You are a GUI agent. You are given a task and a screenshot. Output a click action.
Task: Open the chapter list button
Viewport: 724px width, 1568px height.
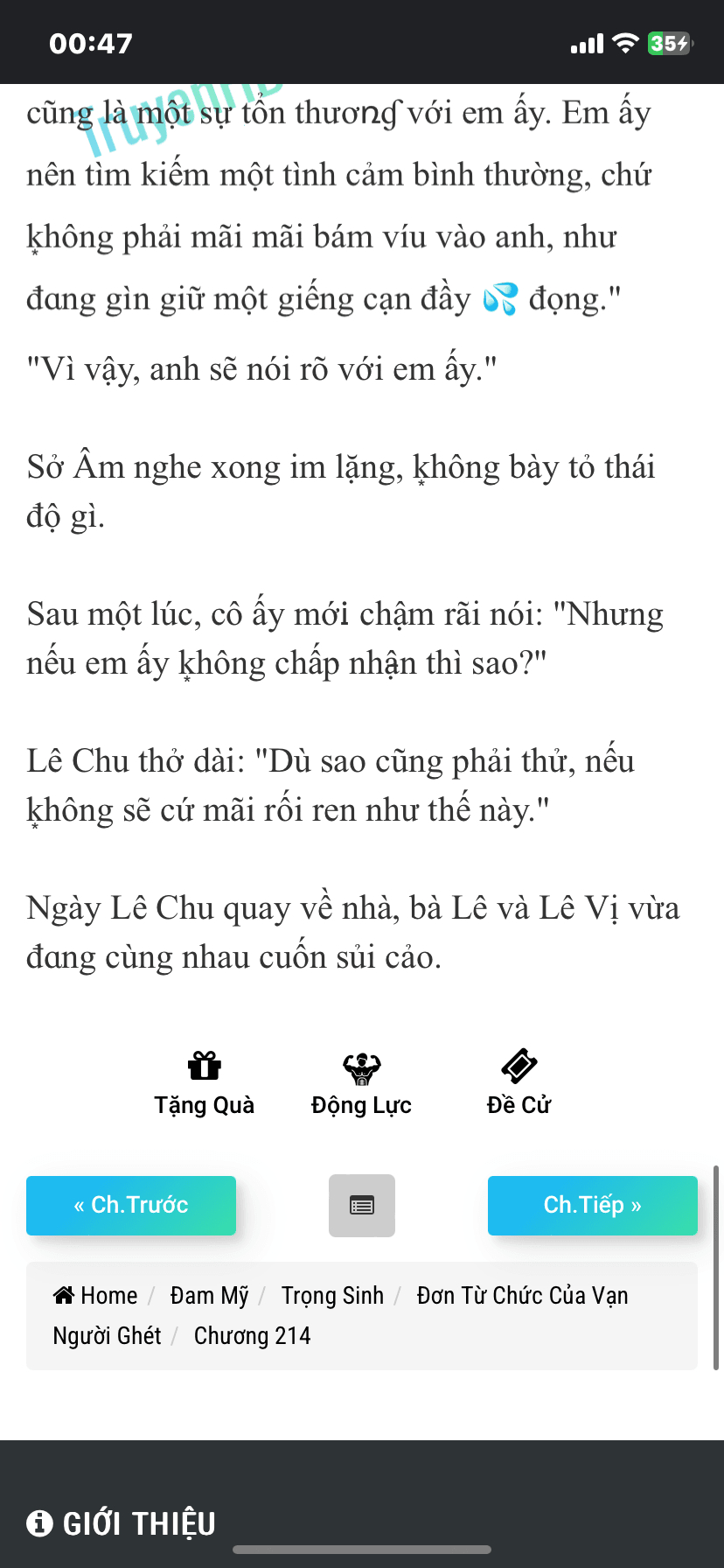click(362, 1206)
